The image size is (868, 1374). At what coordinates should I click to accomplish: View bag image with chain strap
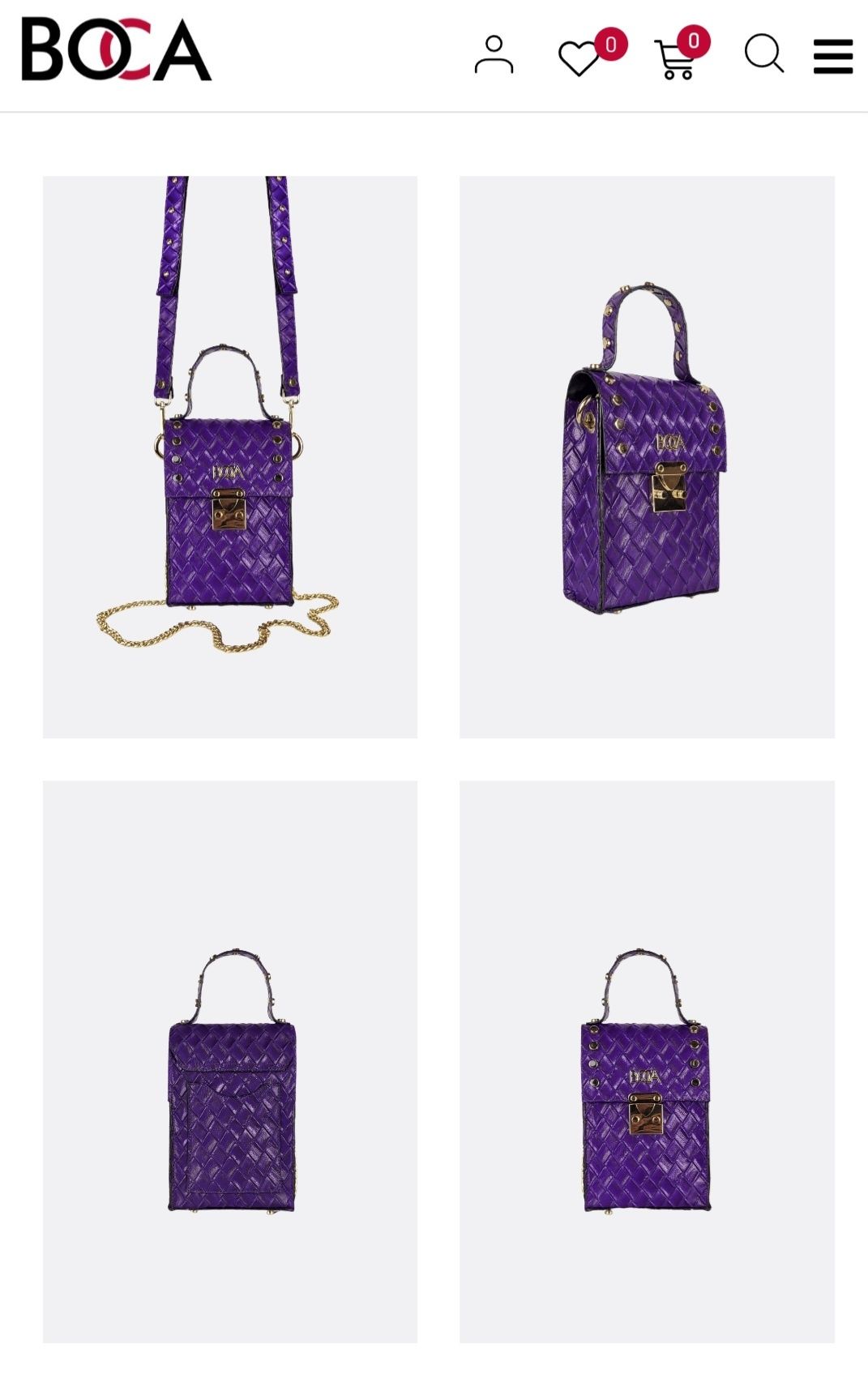[230, 456]
